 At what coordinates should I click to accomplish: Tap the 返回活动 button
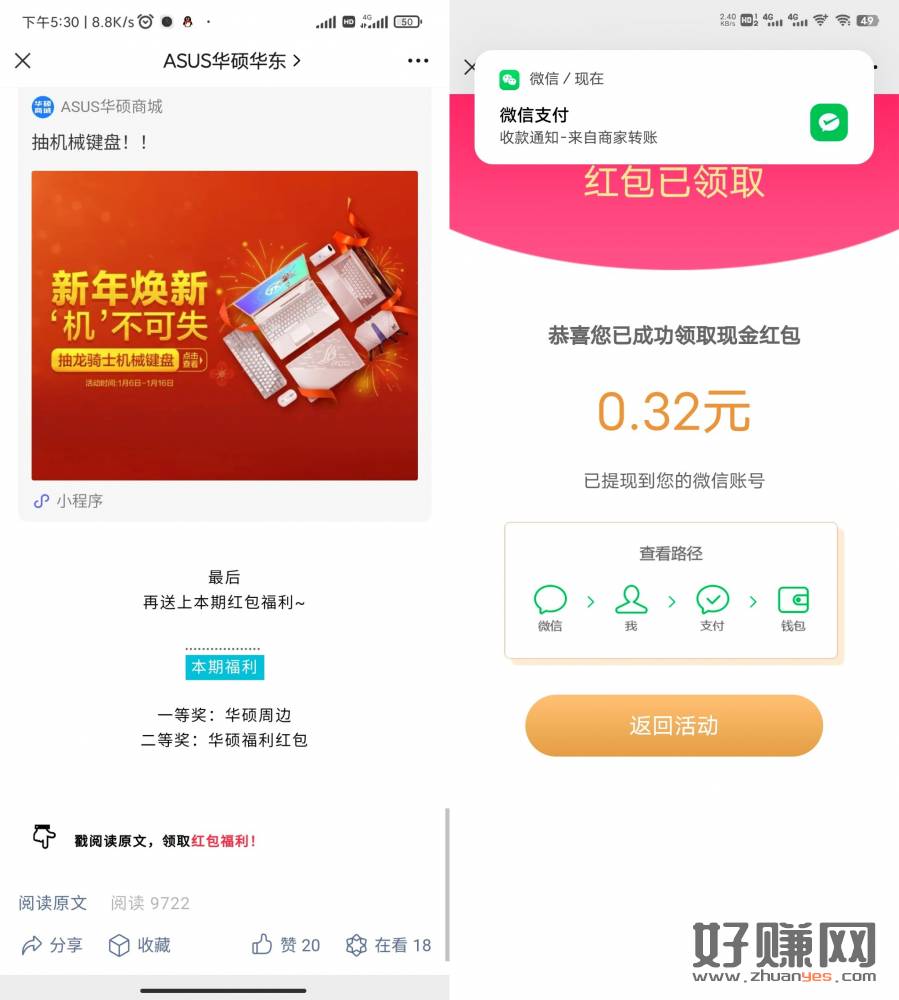click(673, 726)
